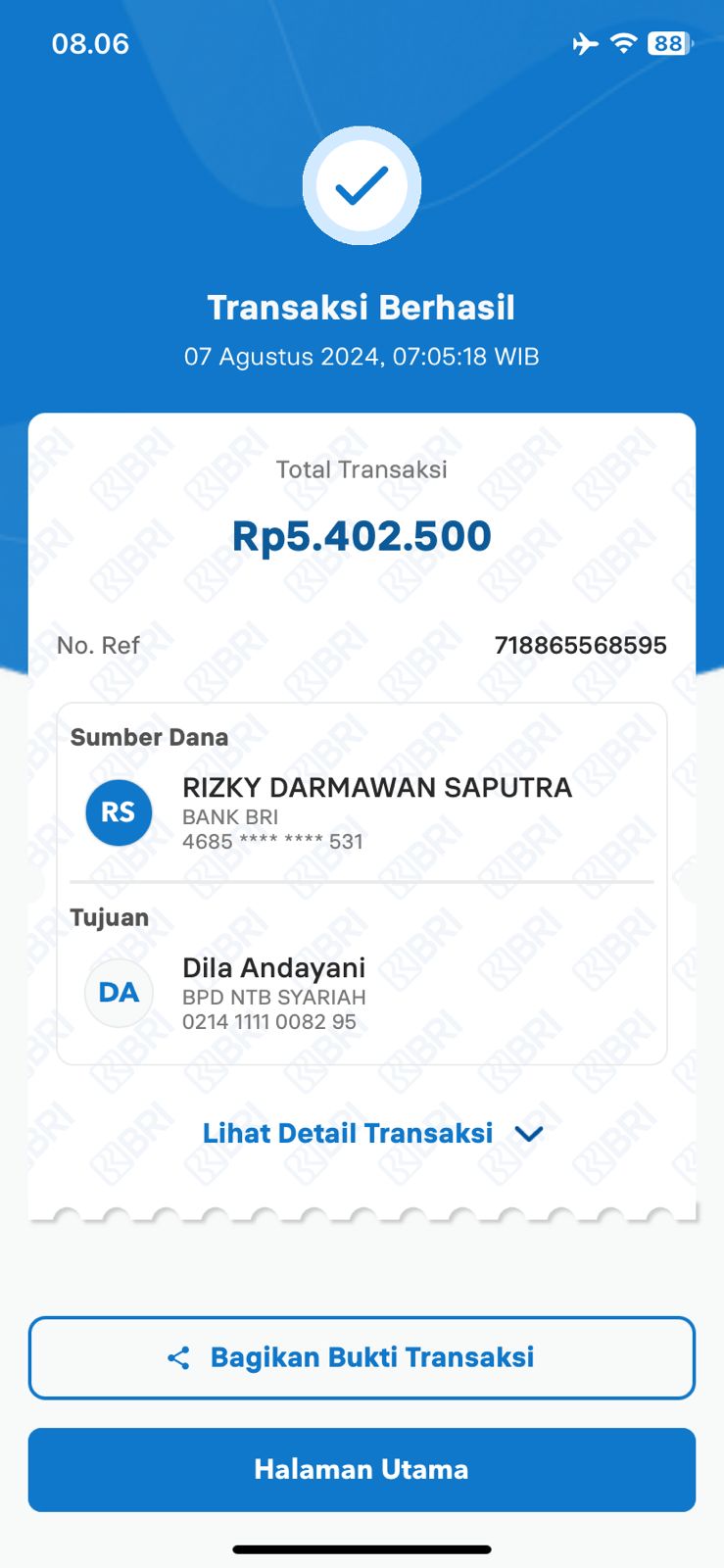
Task: Expand Lihat Detail Transaksi
Action: click(372, 1134)
